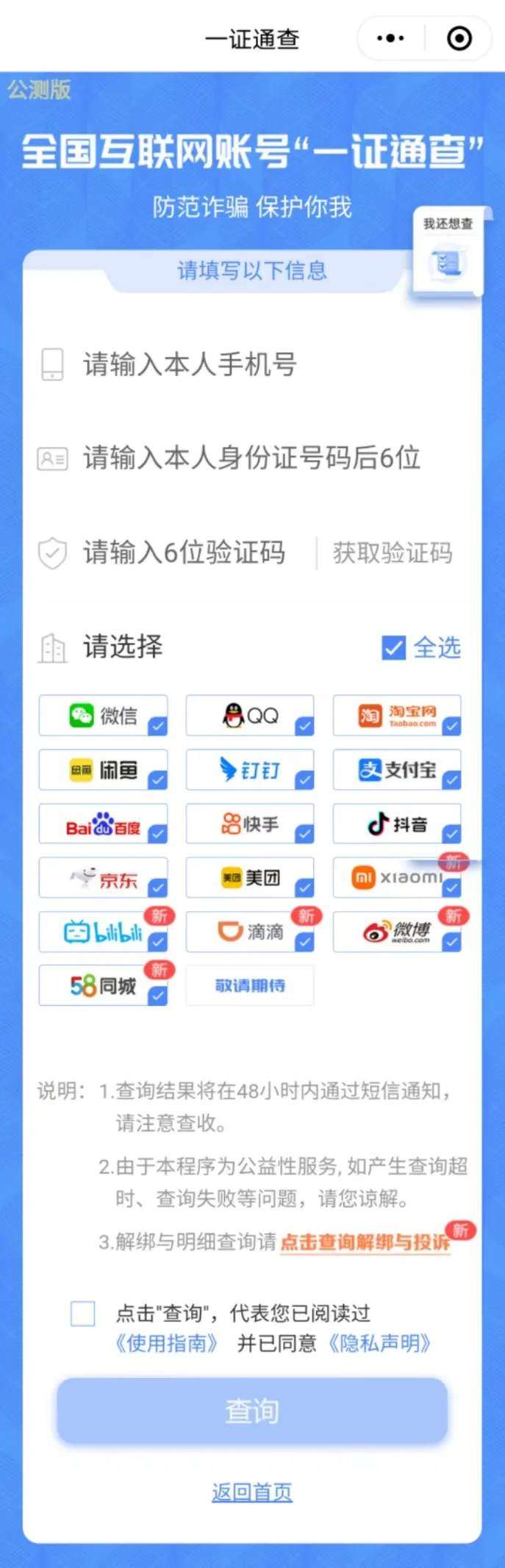Open the 我还想查 floating shortcut

point(448,253)
